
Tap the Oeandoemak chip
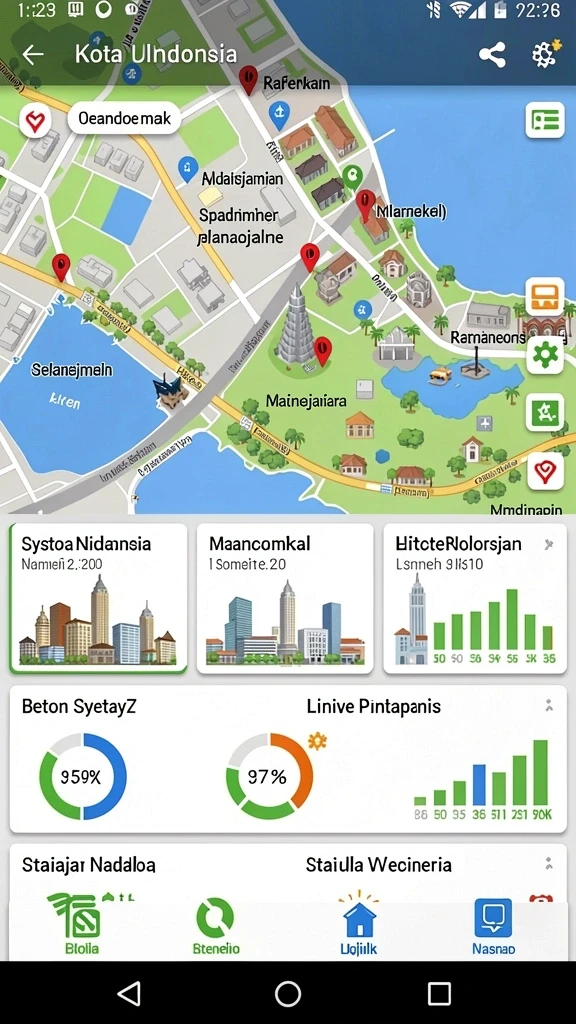tap(124, 118)
